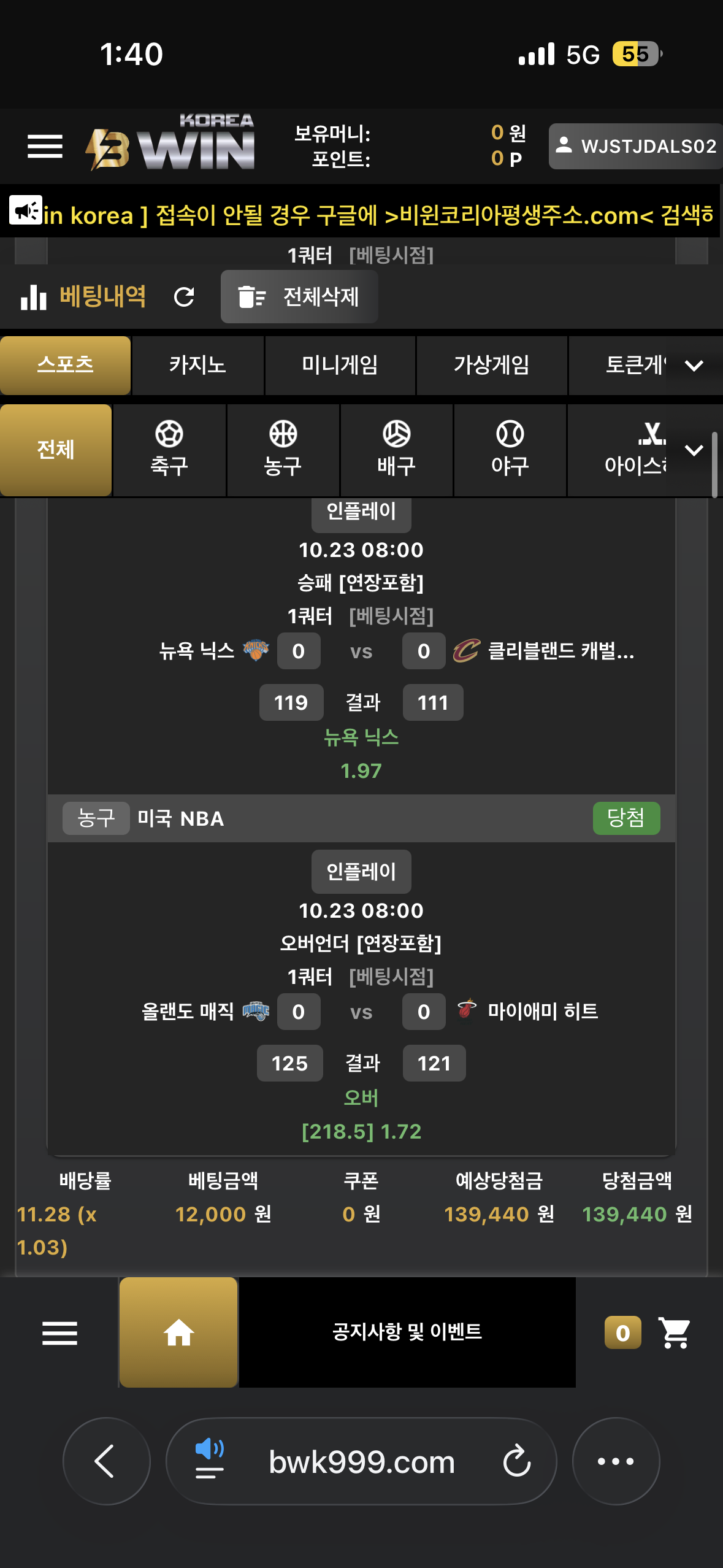
Task: Filter bets by 축구
Action: pos(169,450)
